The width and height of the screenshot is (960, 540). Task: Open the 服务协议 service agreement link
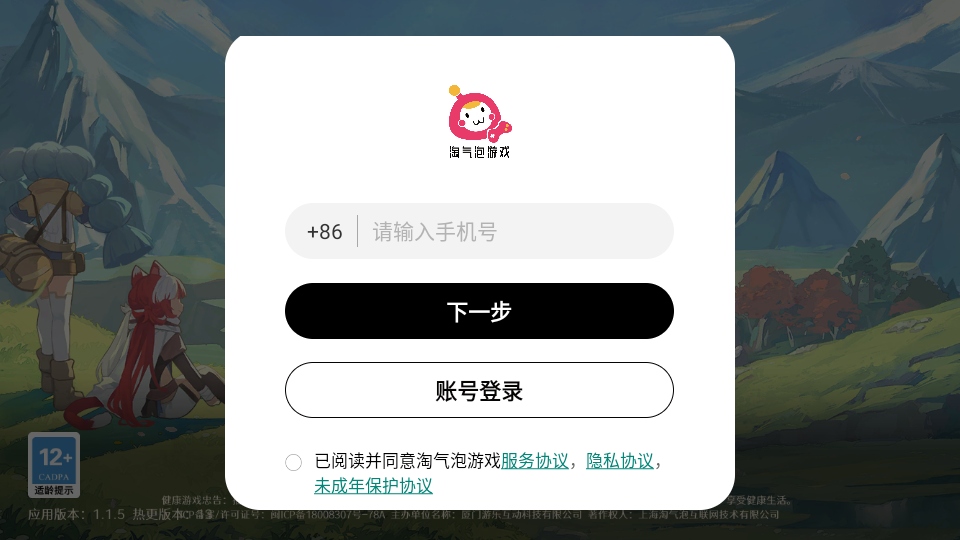pyautogui.click(x=534, y=461)
